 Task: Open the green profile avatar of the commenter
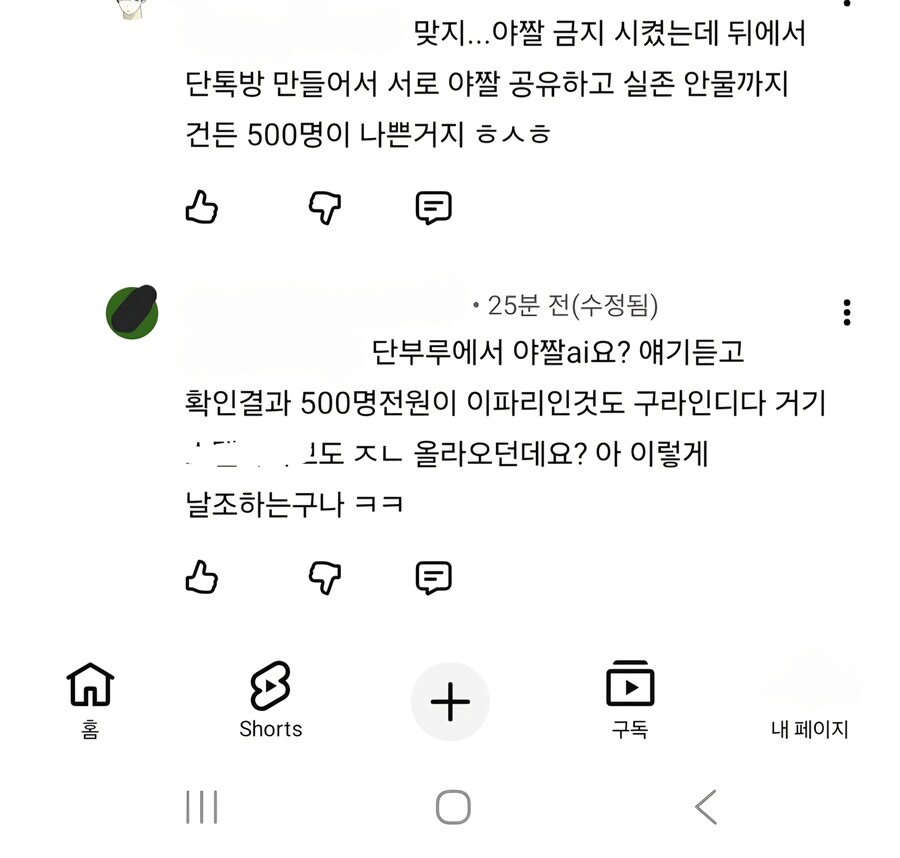coord(132,311)
